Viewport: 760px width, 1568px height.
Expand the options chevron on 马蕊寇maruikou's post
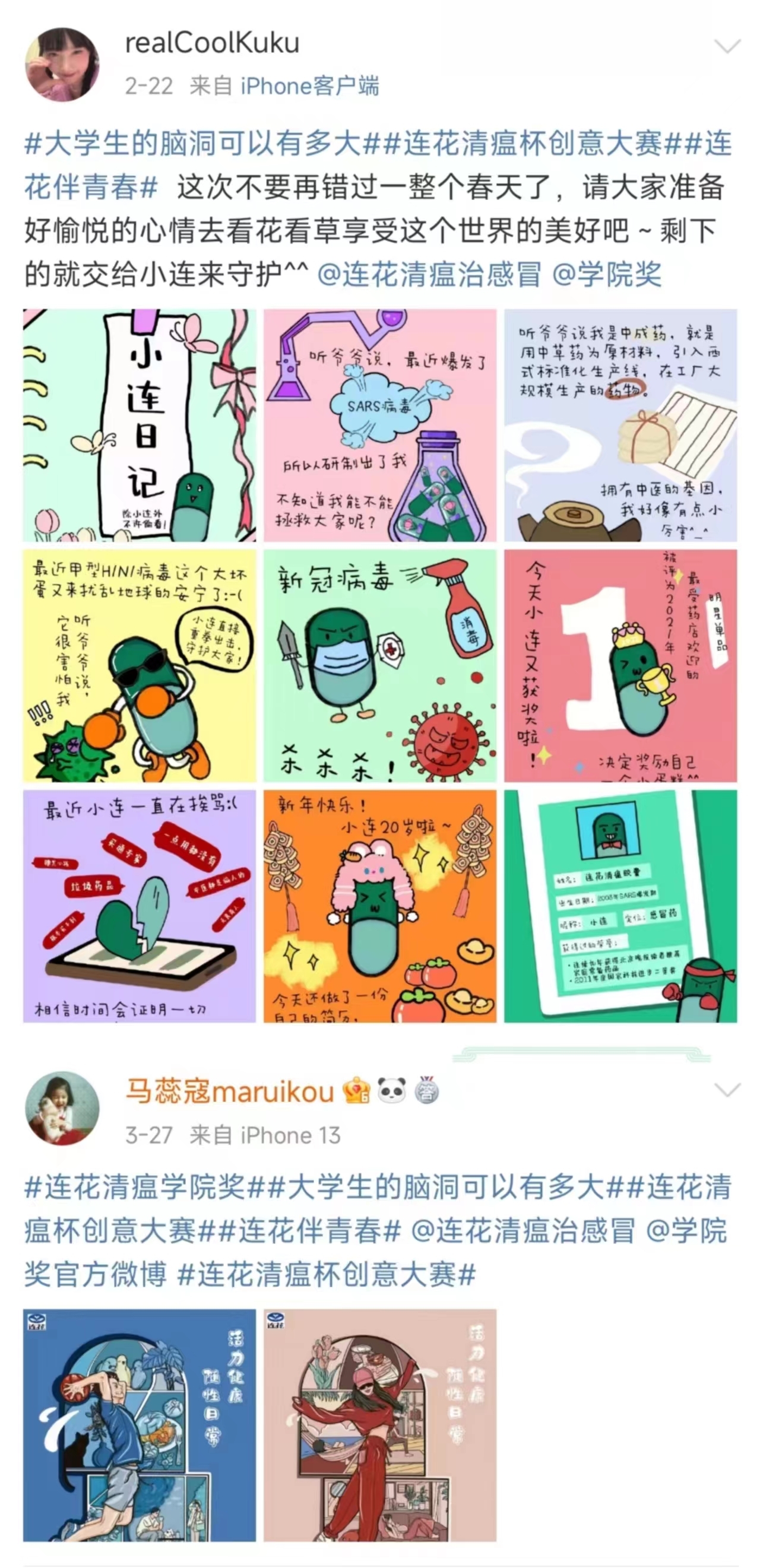727,1090
